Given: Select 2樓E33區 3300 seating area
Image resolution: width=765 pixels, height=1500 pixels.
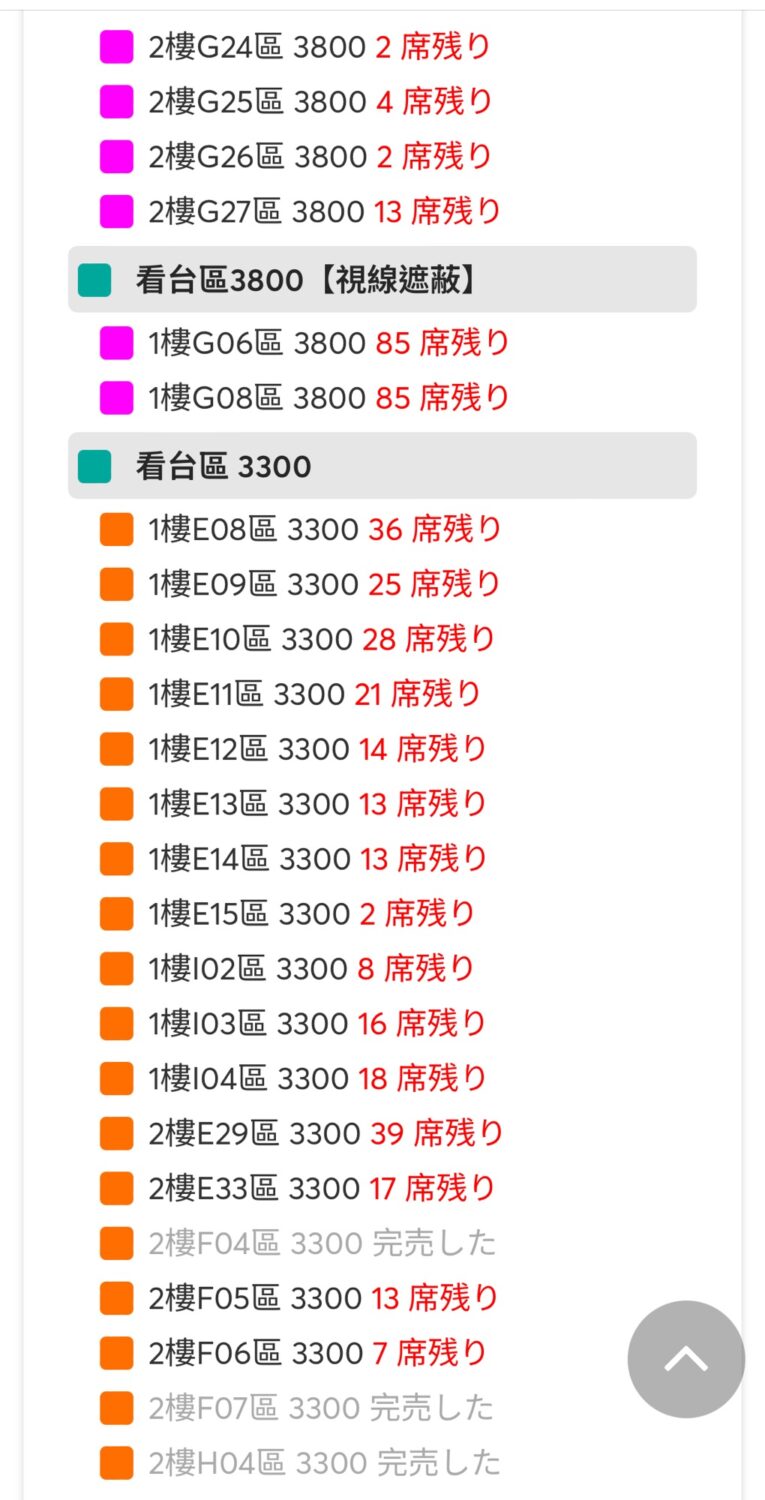Looking at the screenshot, I should (x=322, y=1189).
